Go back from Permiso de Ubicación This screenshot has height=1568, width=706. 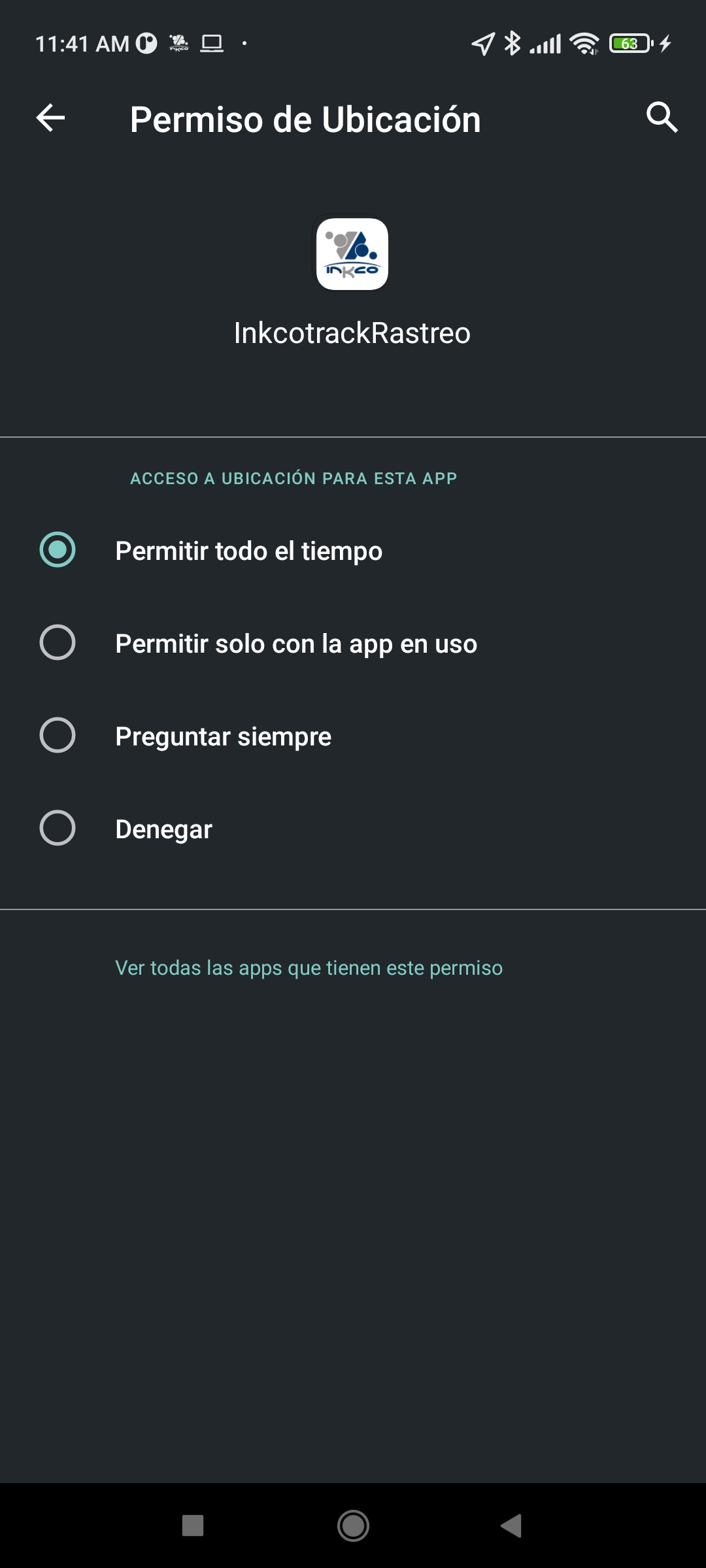50,118
